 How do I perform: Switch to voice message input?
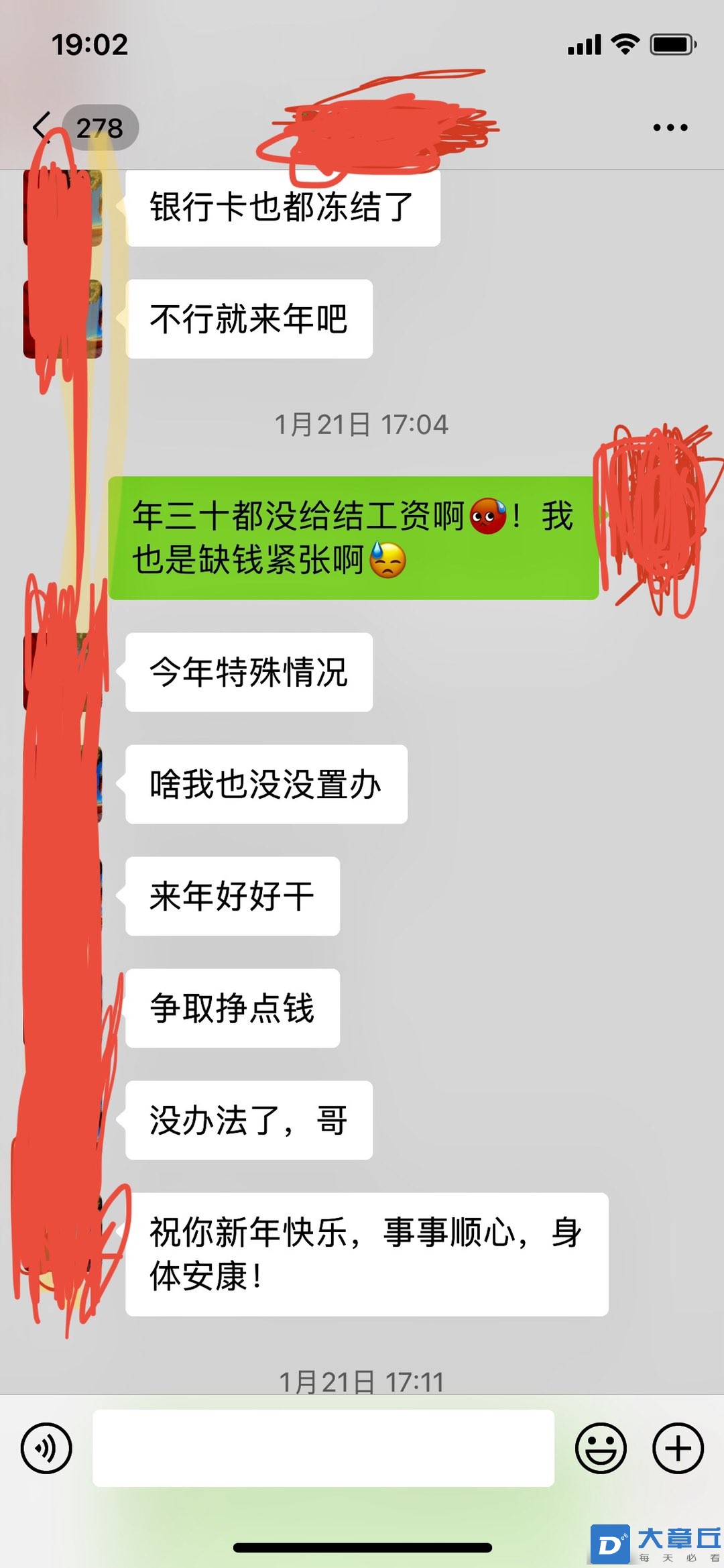46,1448
